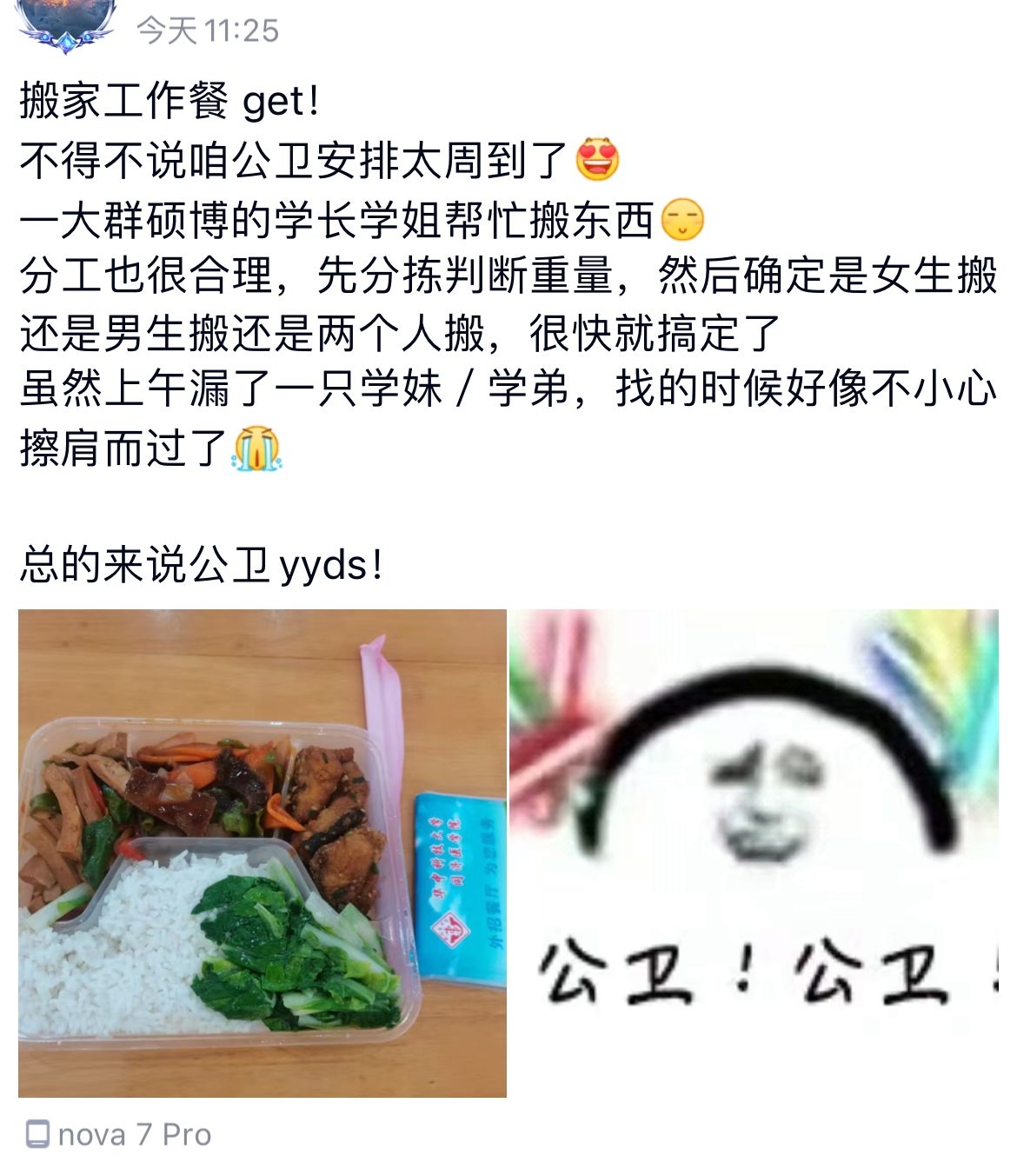Tap the nova 7 Pro device tag
Image resolution: width=1017 pixels, height=1176 pixels.
coord(119,1134)
